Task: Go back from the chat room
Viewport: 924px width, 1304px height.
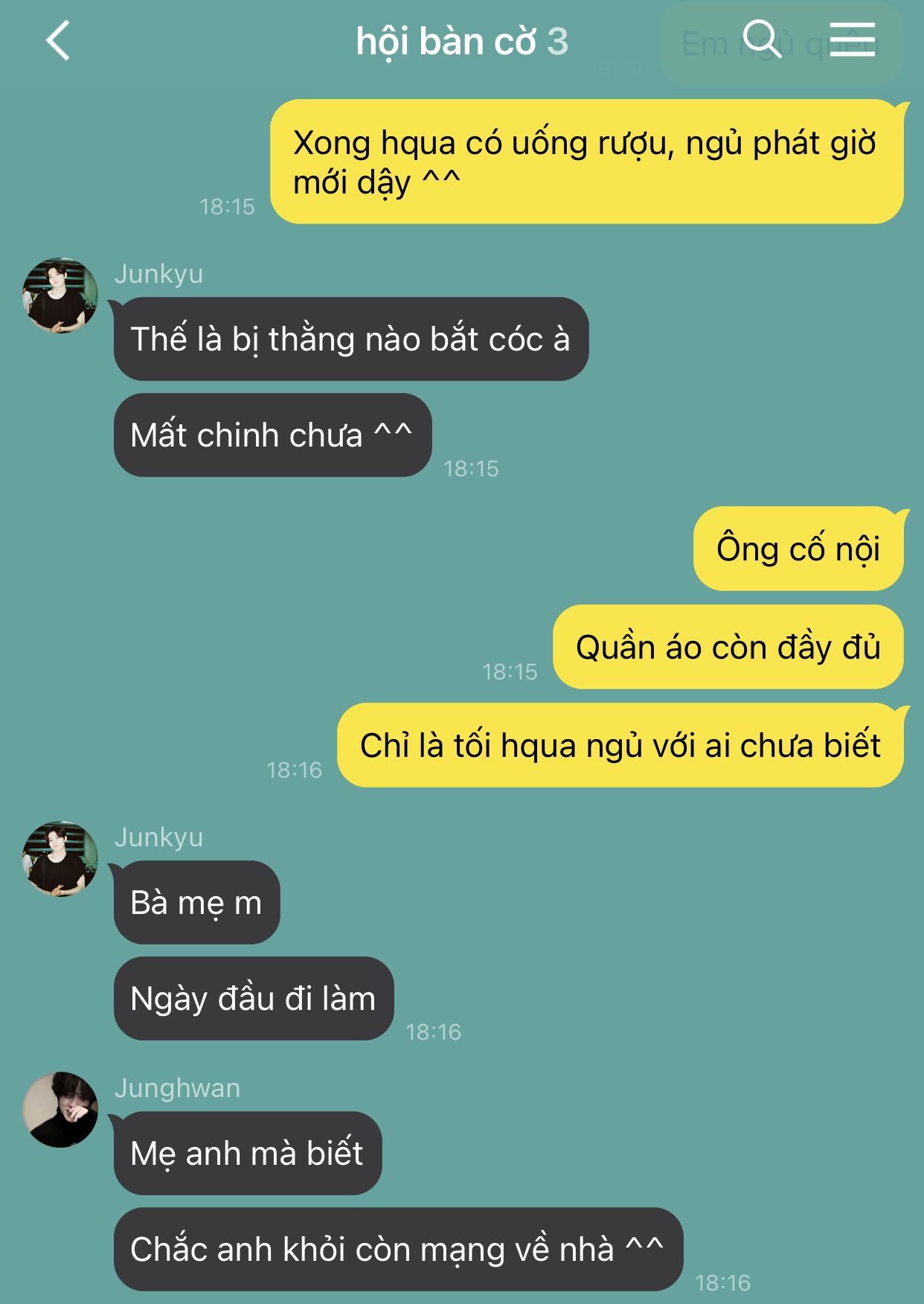Action: click(58, 41)
